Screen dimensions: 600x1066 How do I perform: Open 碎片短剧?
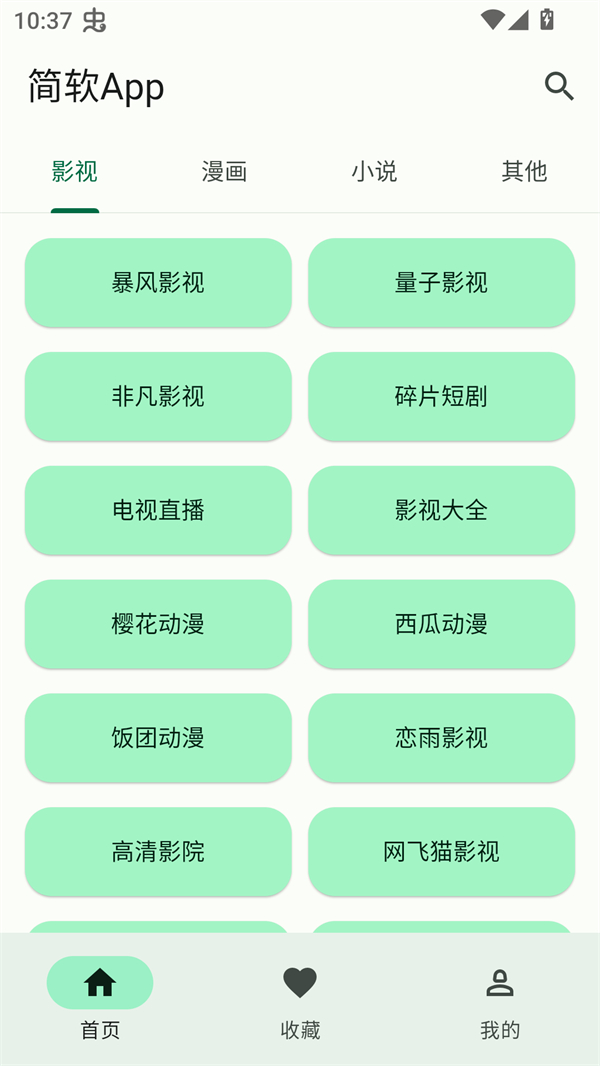coord(441,396)
